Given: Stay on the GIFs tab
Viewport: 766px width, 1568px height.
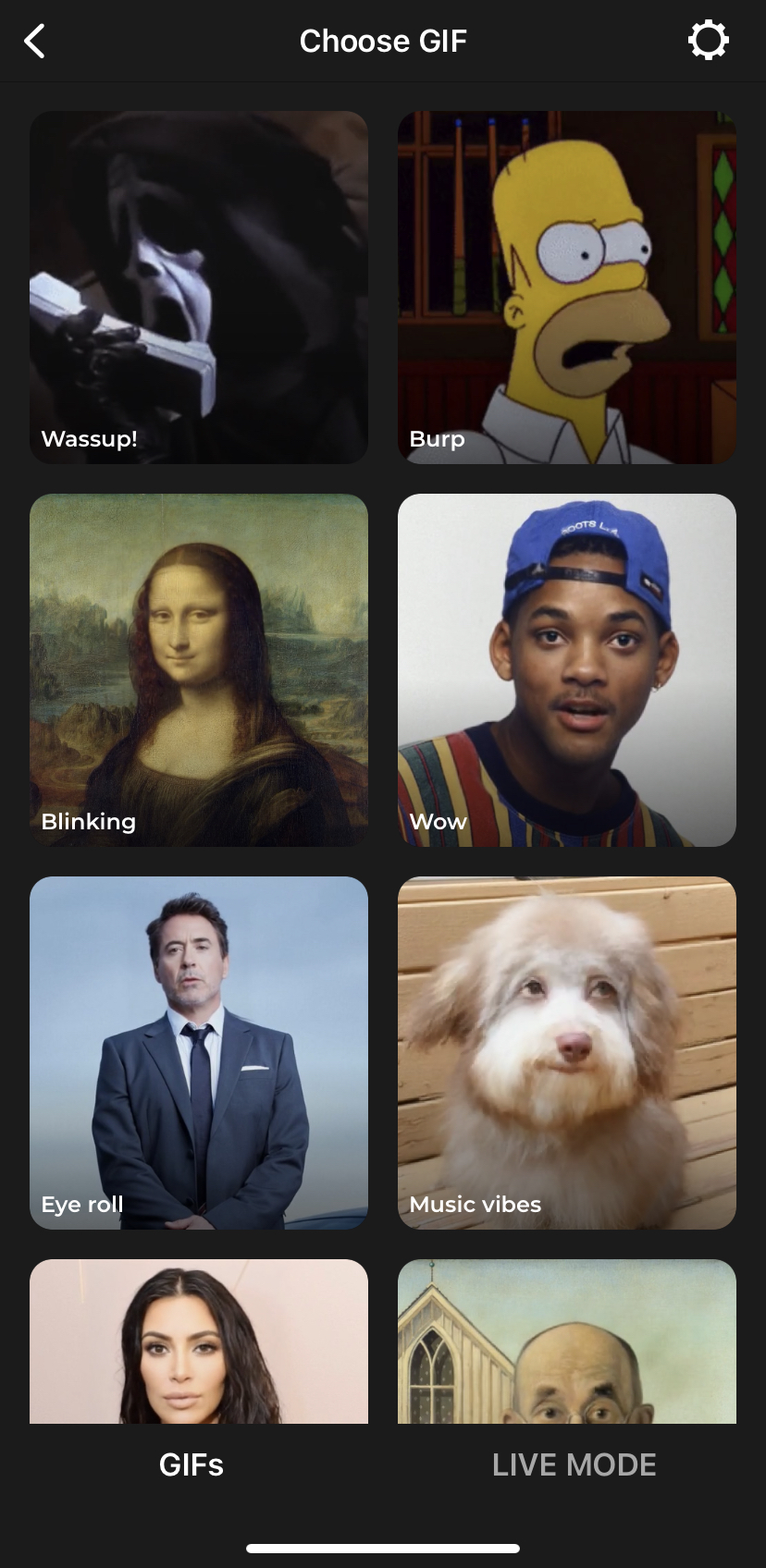Looking at the screenshot, I should pos(191,1464).
